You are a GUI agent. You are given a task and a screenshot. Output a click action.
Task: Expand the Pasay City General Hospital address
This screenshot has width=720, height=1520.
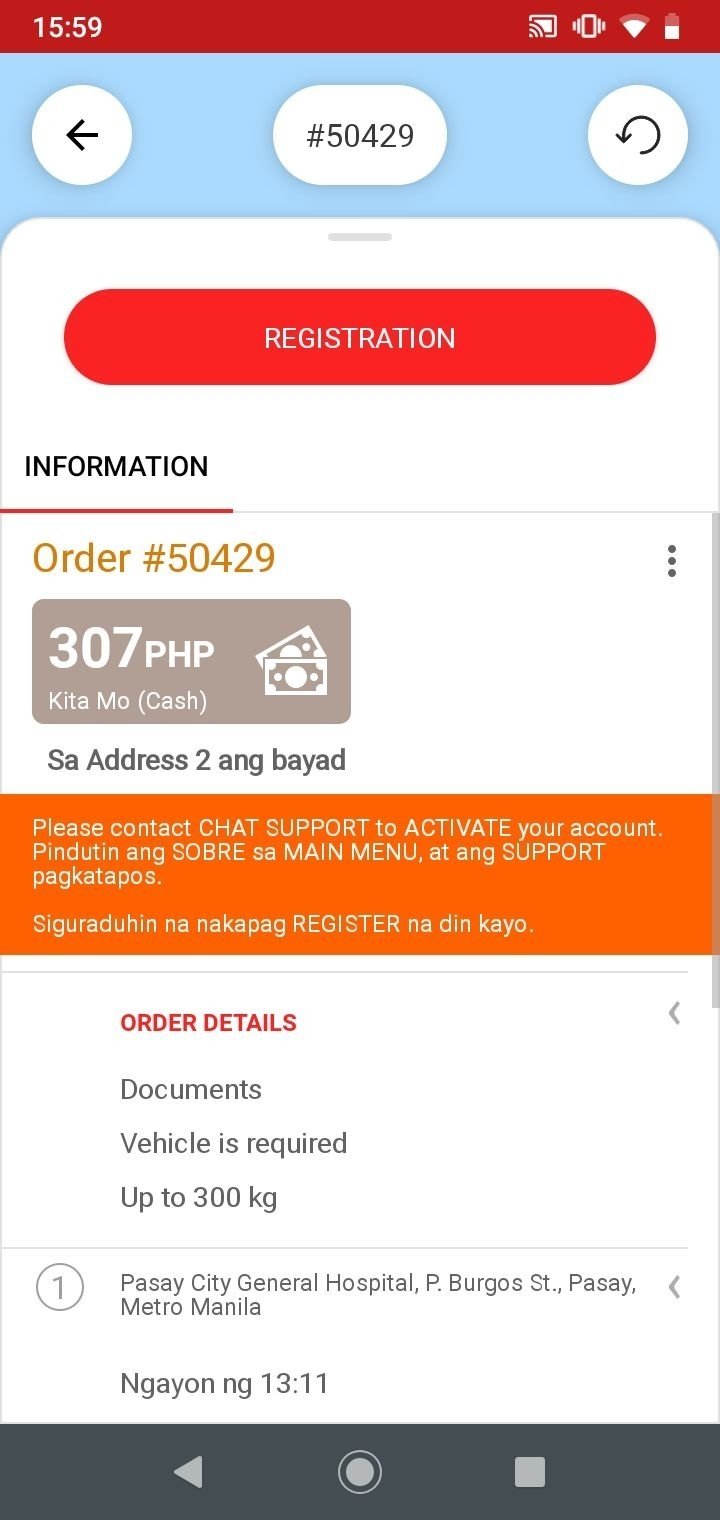(675, 1287)
